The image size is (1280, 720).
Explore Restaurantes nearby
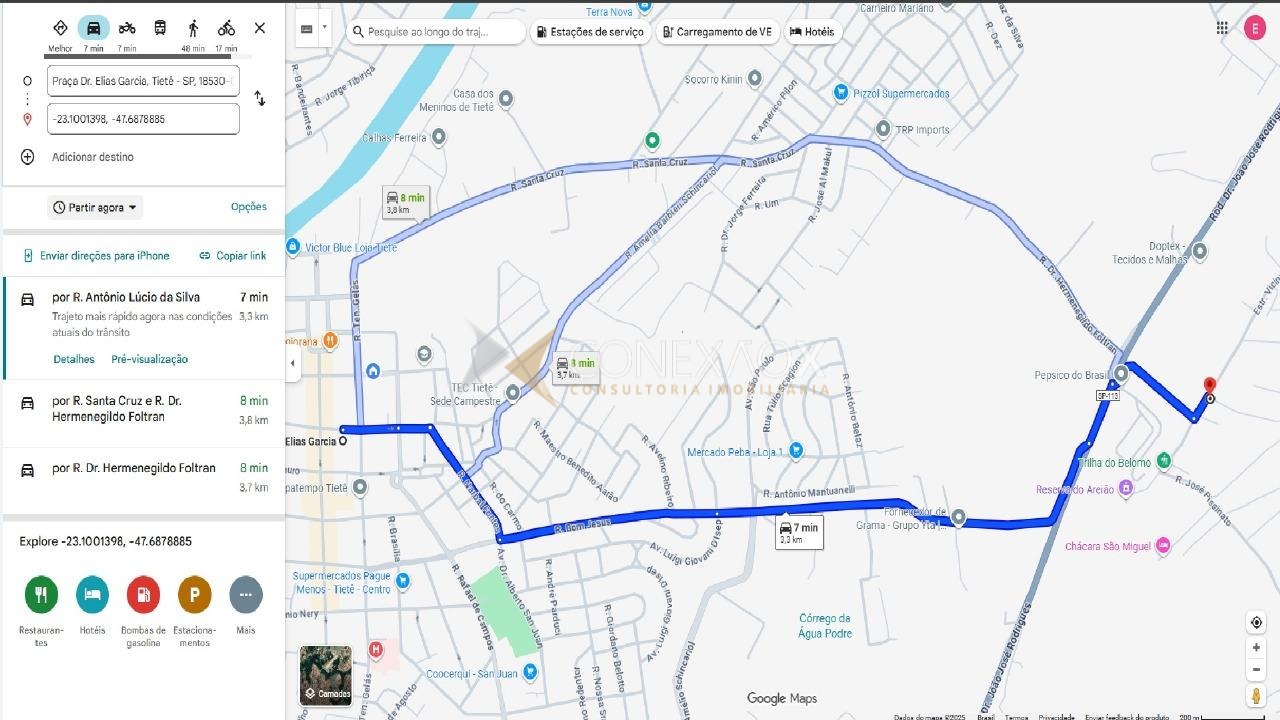(x=41, y=595)
